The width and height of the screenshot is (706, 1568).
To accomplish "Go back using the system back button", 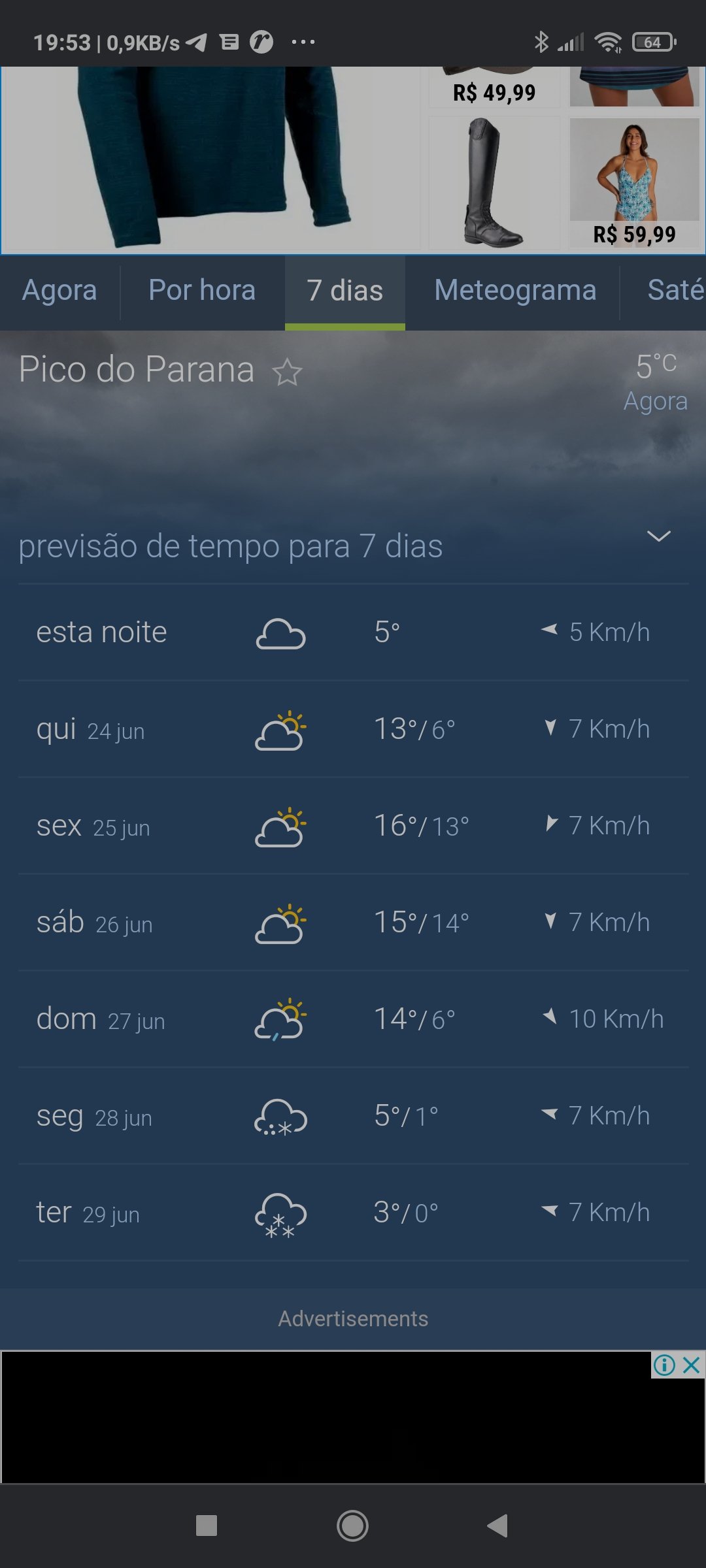I will pyautogui.click(x=498, y=1526).
